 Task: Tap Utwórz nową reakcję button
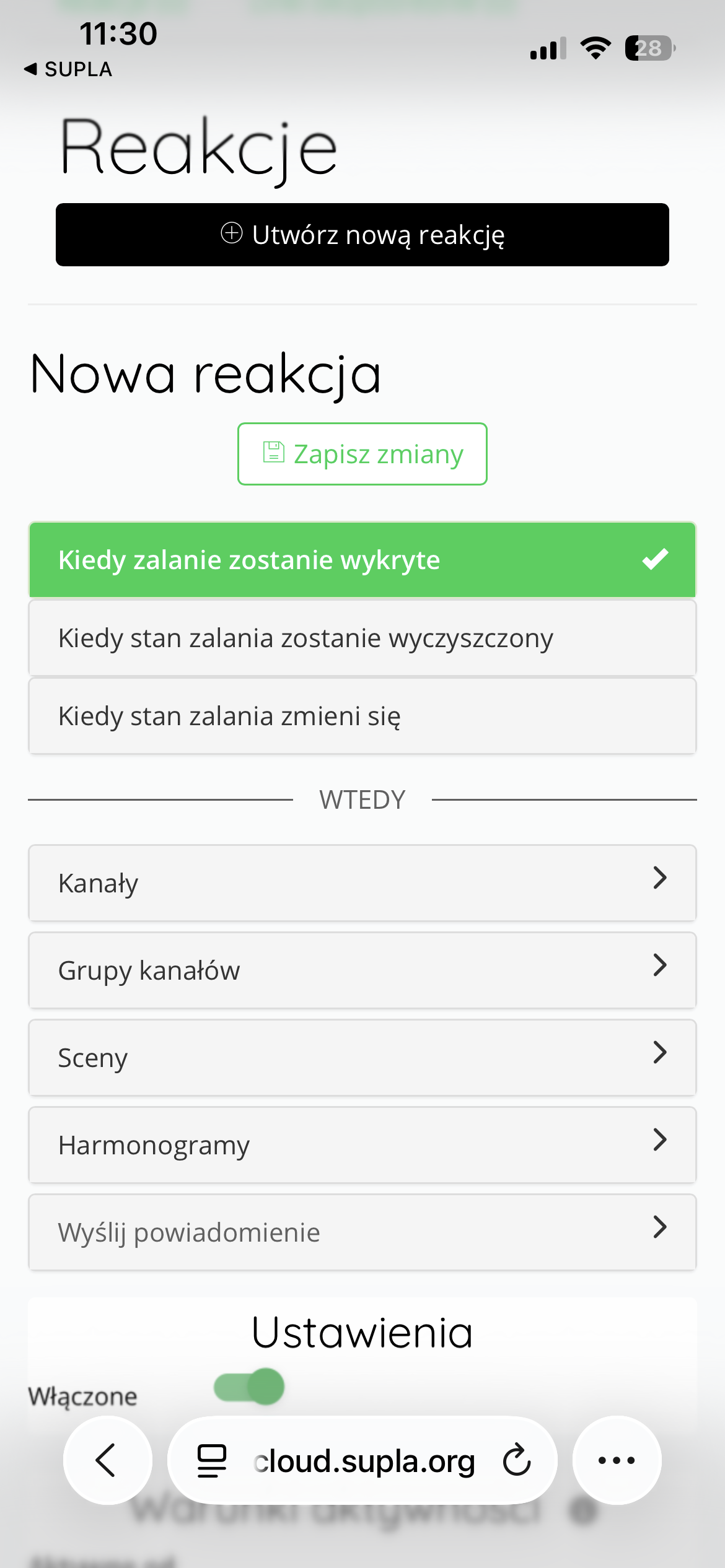[362, 235]
